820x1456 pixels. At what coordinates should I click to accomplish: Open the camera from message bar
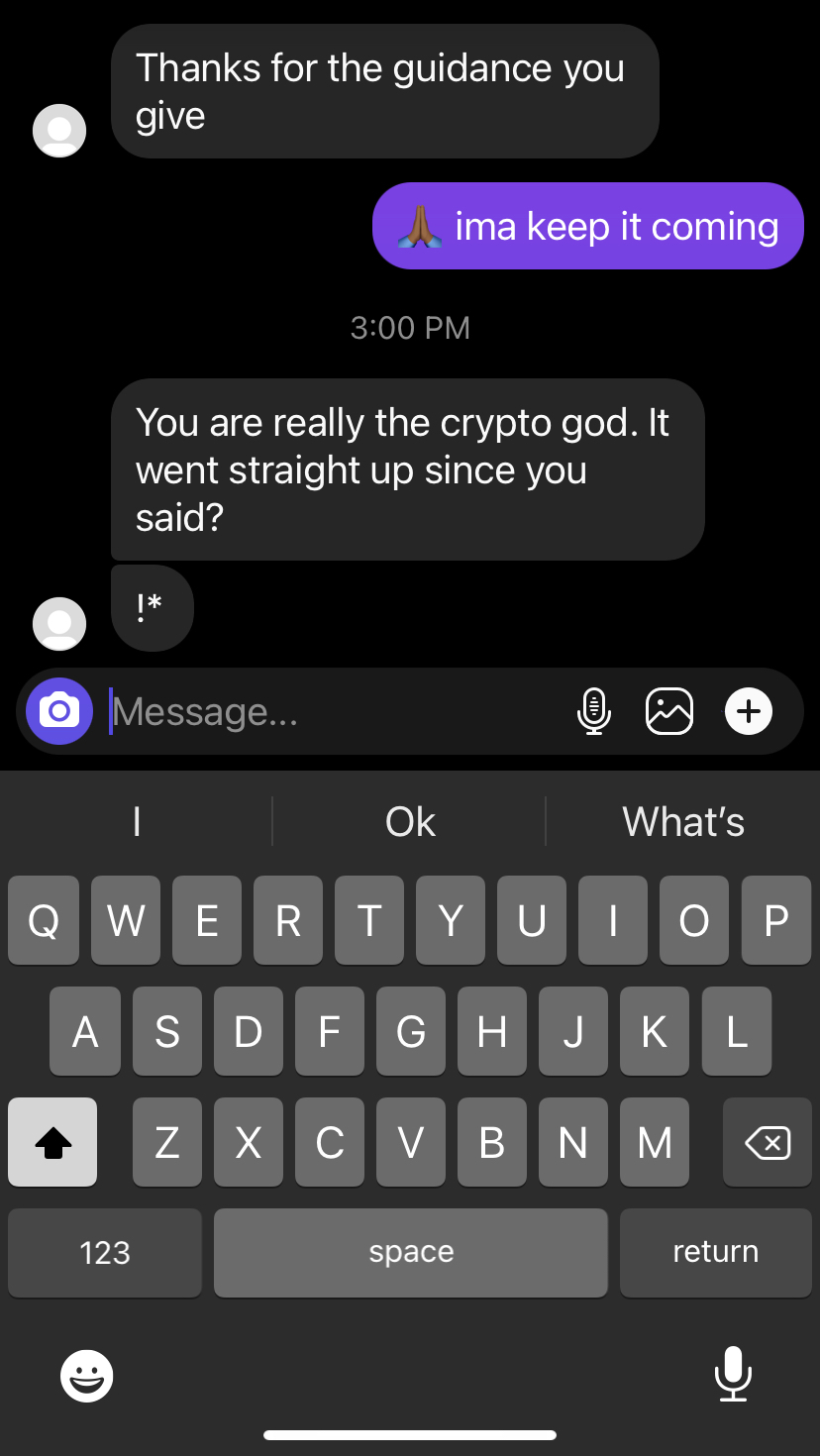(x=59, y=711)
